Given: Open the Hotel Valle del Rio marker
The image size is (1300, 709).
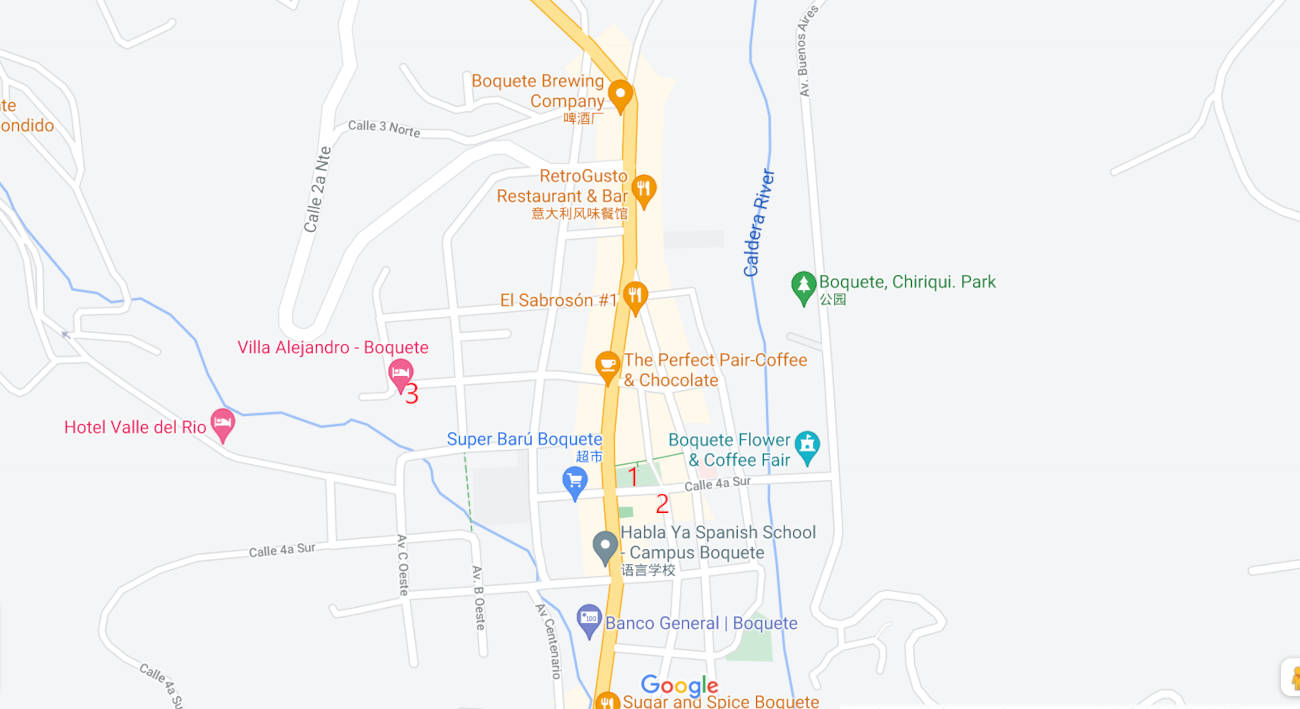Looking at the screenshot, I should coord(222,424).
